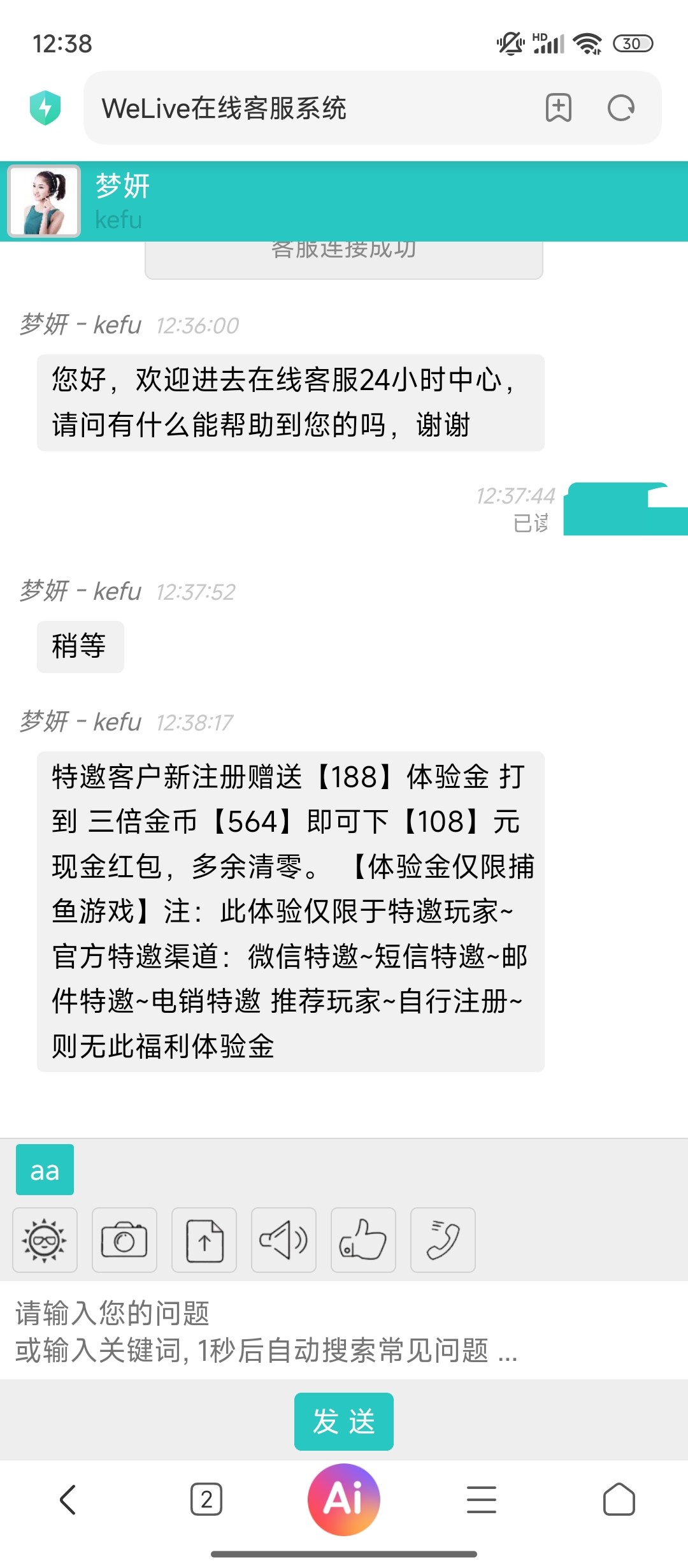Launch the Ai assistant button
The width and height of the screenshot is (688, 1568).
coord(344,1499)
